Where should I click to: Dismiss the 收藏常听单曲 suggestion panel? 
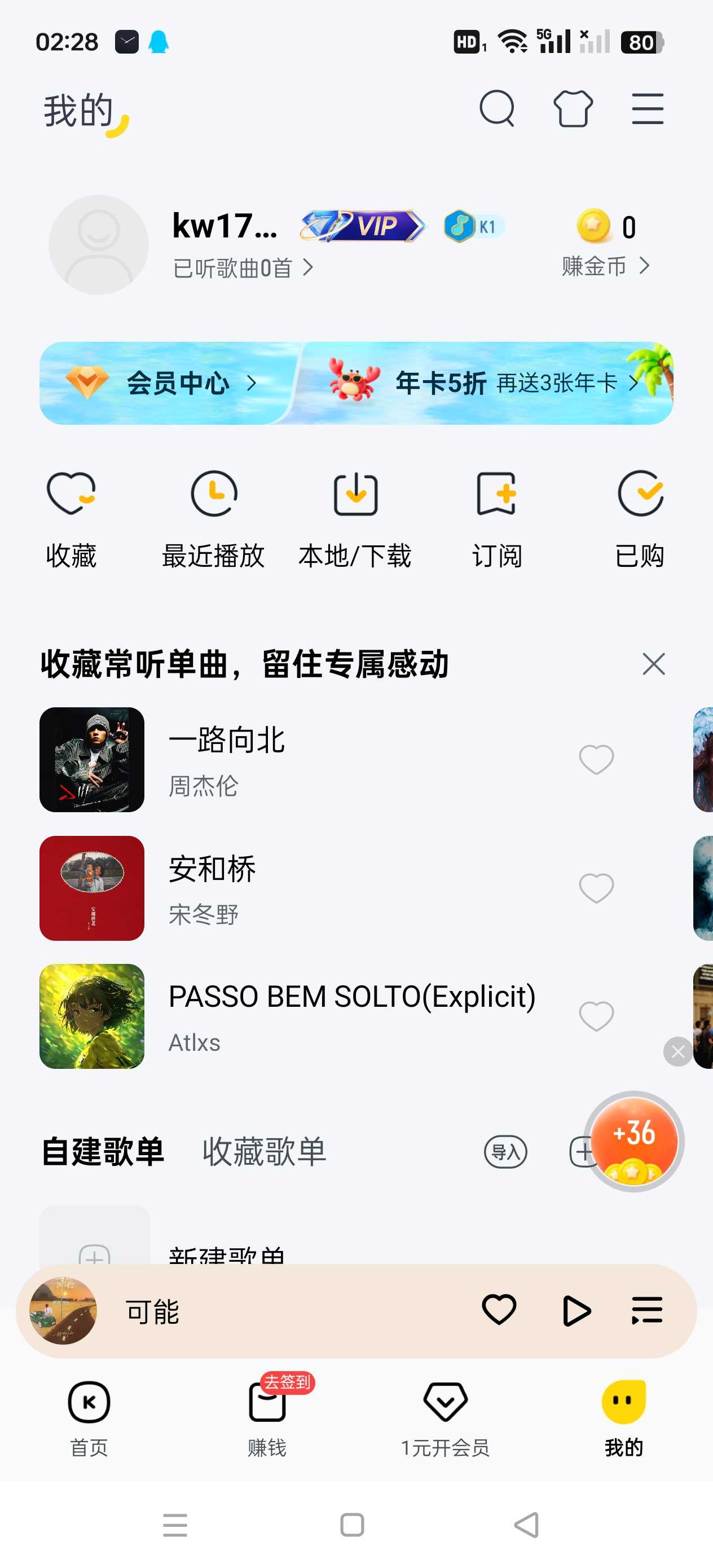tap(653, 664)
